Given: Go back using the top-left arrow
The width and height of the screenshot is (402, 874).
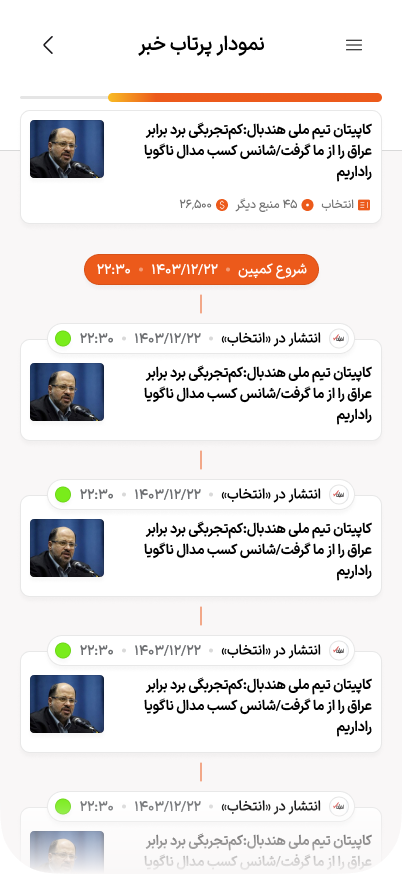Looking at the screenshot, I should 48,45.
